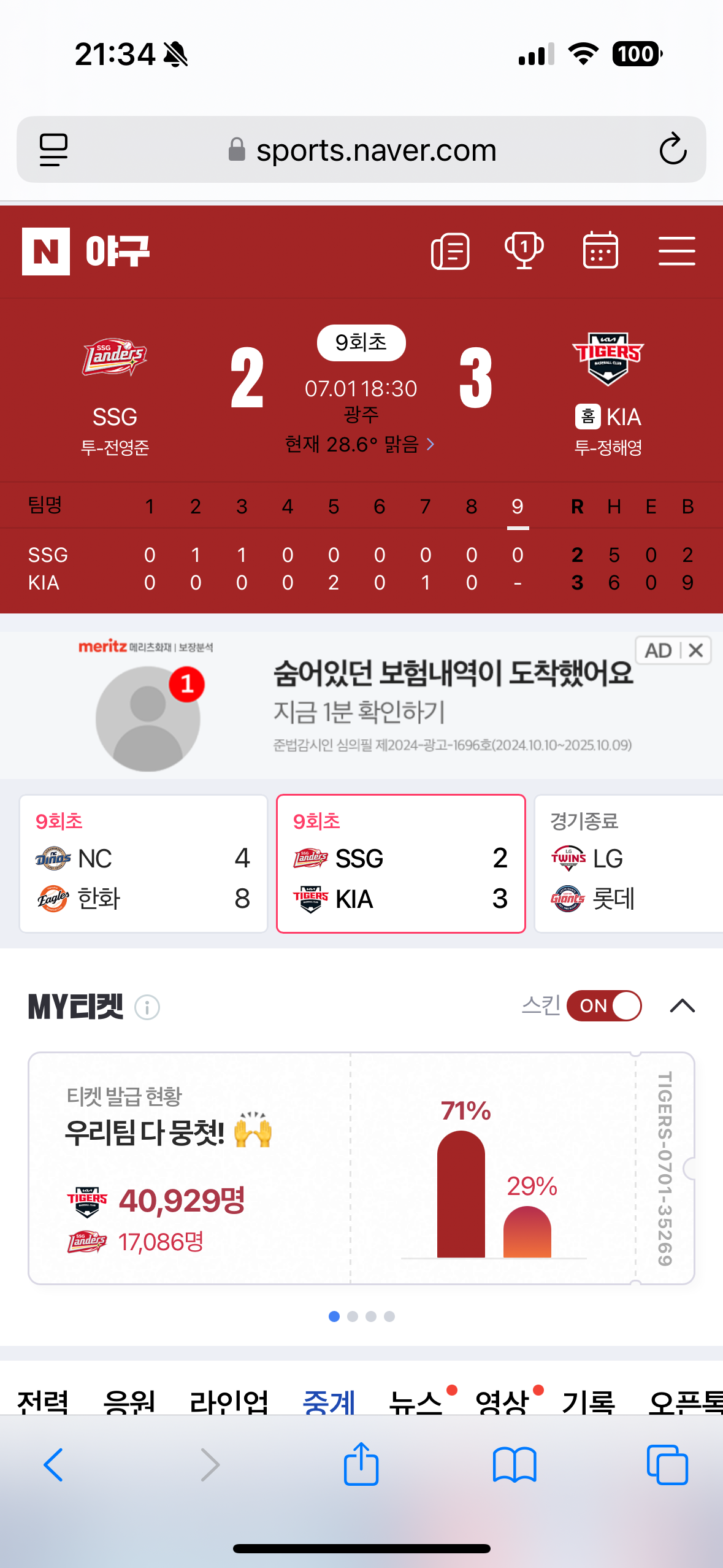Switch to the 라인업 tab
Screen dimensions: 723x1568
coord(229,1401)
